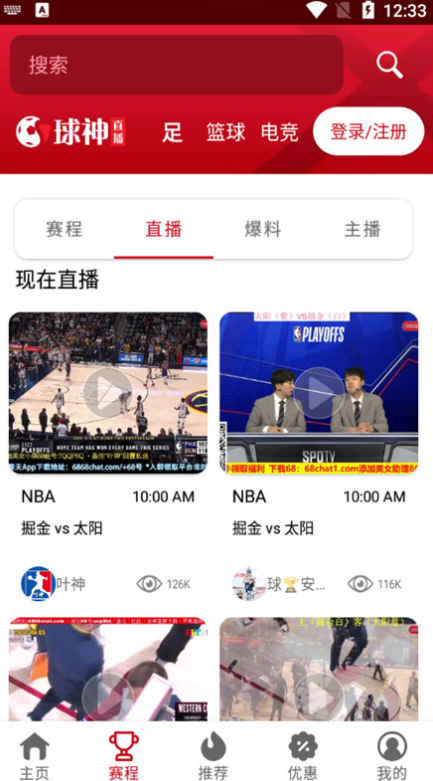Viewport: 433px width, 781px height.
Task: Open 叶神's streamer avatar
Action: point(38,583)
